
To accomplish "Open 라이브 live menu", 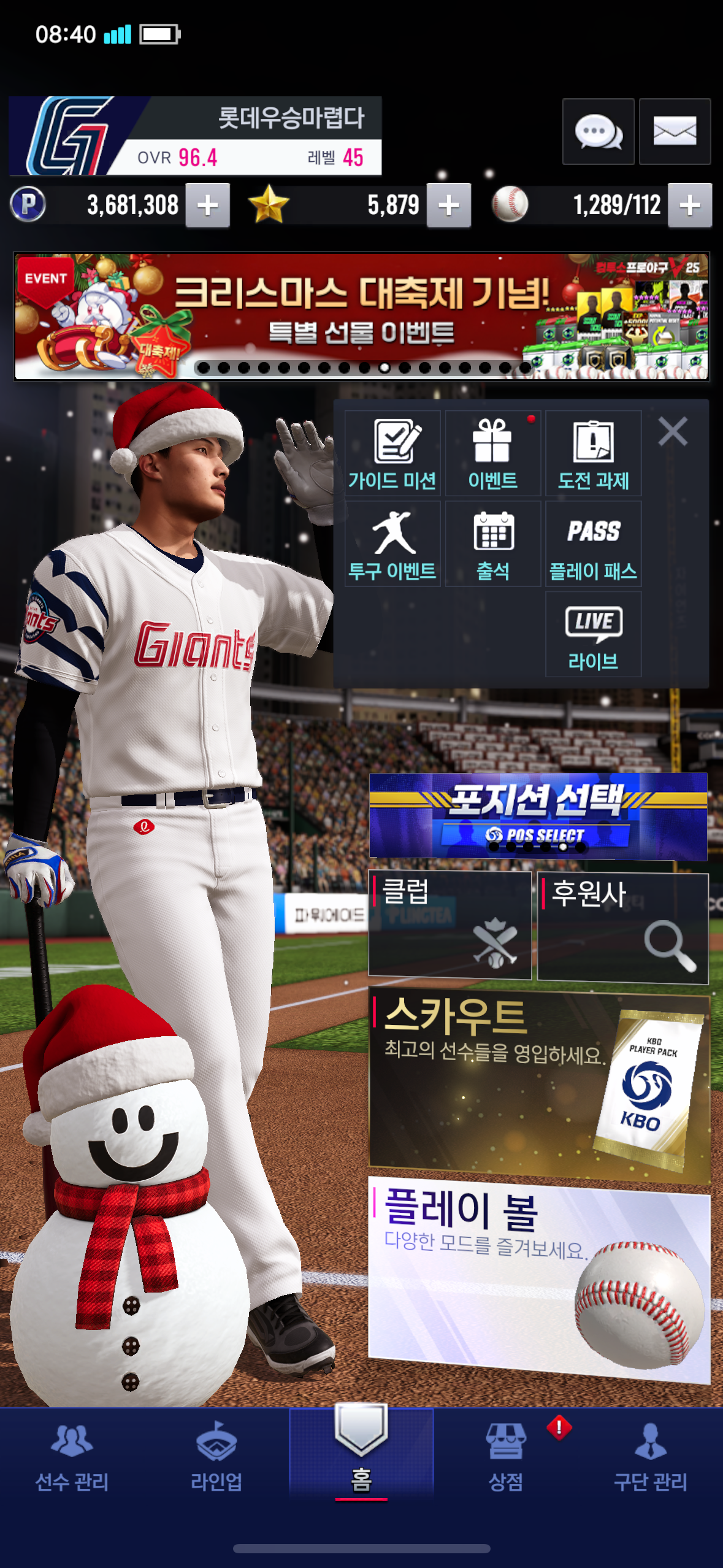I will click(x=593, y=634).
